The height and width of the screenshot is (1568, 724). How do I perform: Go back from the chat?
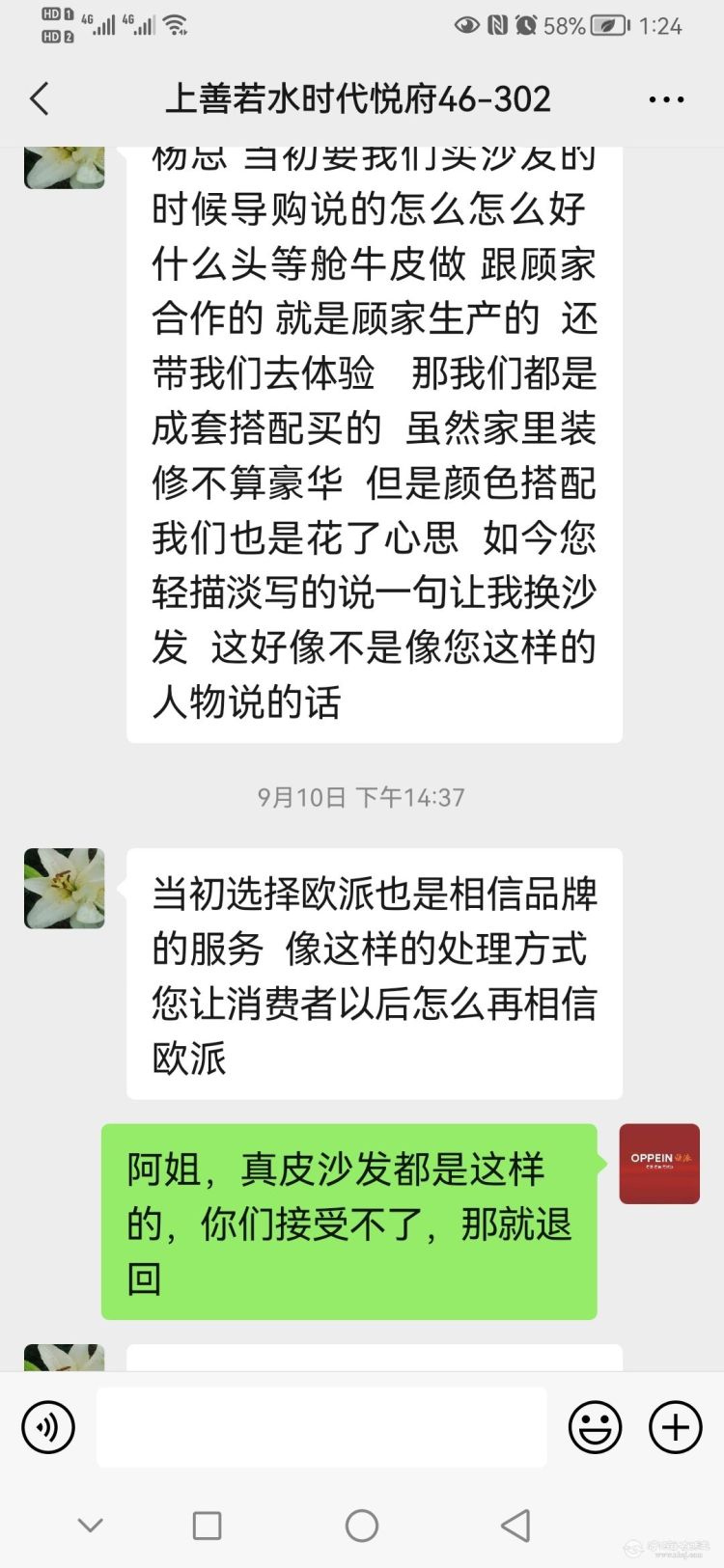coord(40,99)
